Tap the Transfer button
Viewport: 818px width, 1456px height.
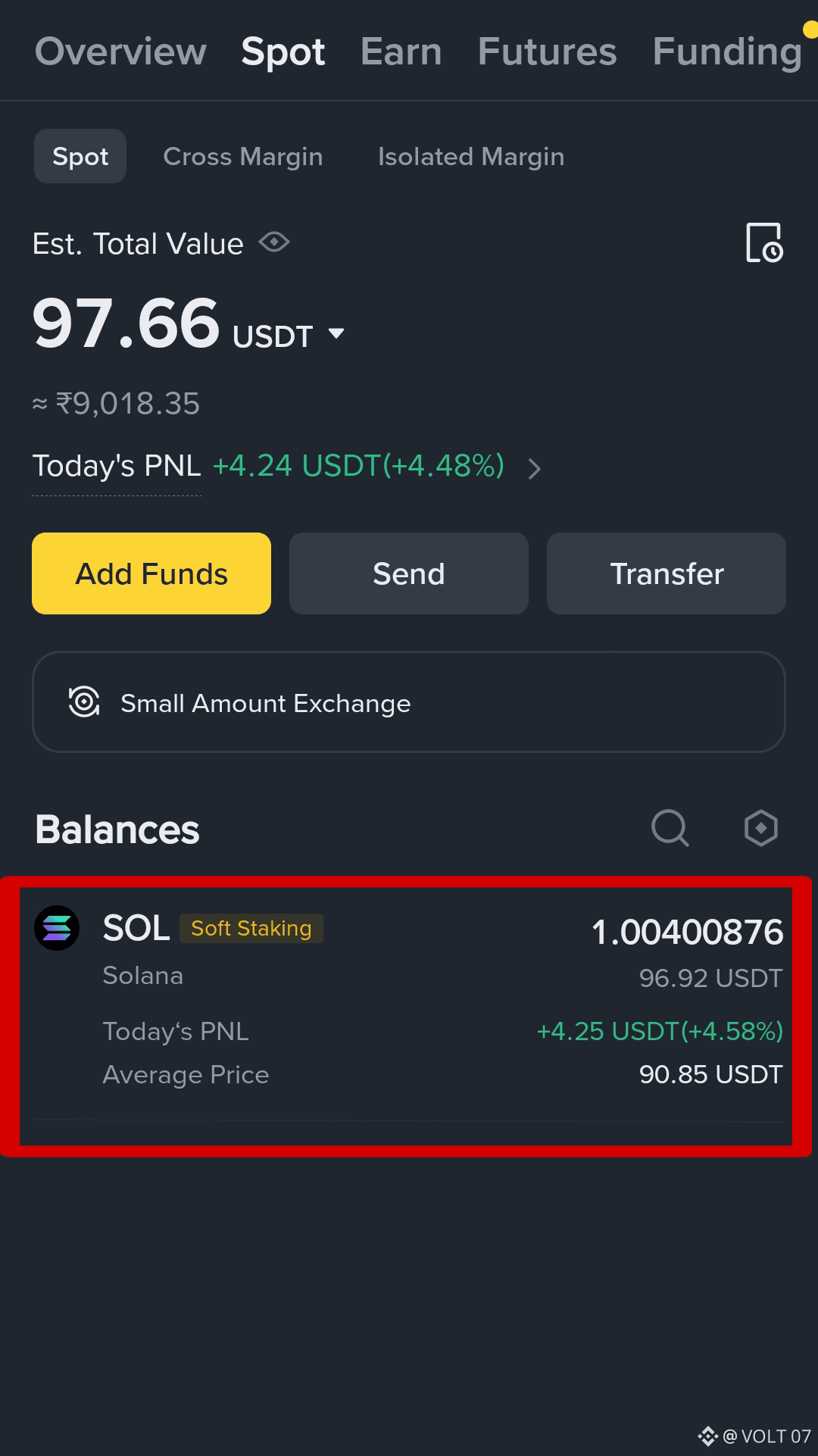pos(666,573)
